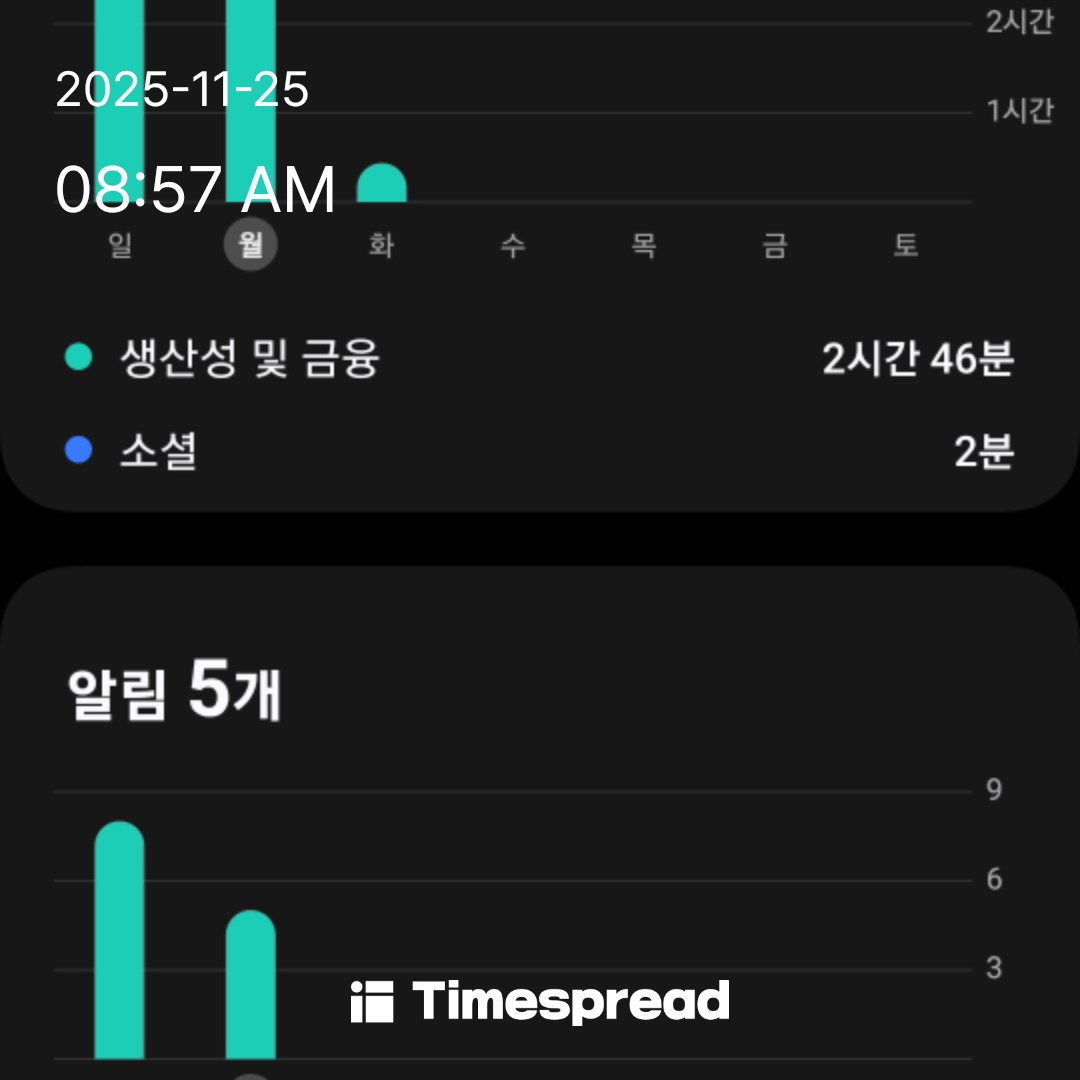Select 토 (Saturday) in the screen time chart

pos(906,246)
